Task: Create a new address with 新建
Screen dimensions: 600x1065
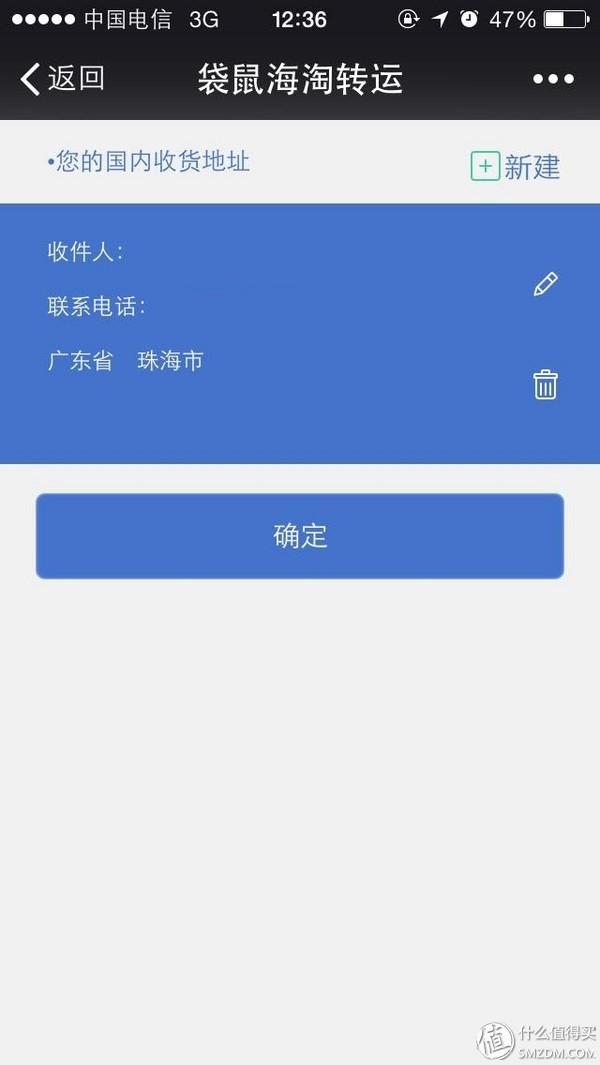Action: (515, 167)
